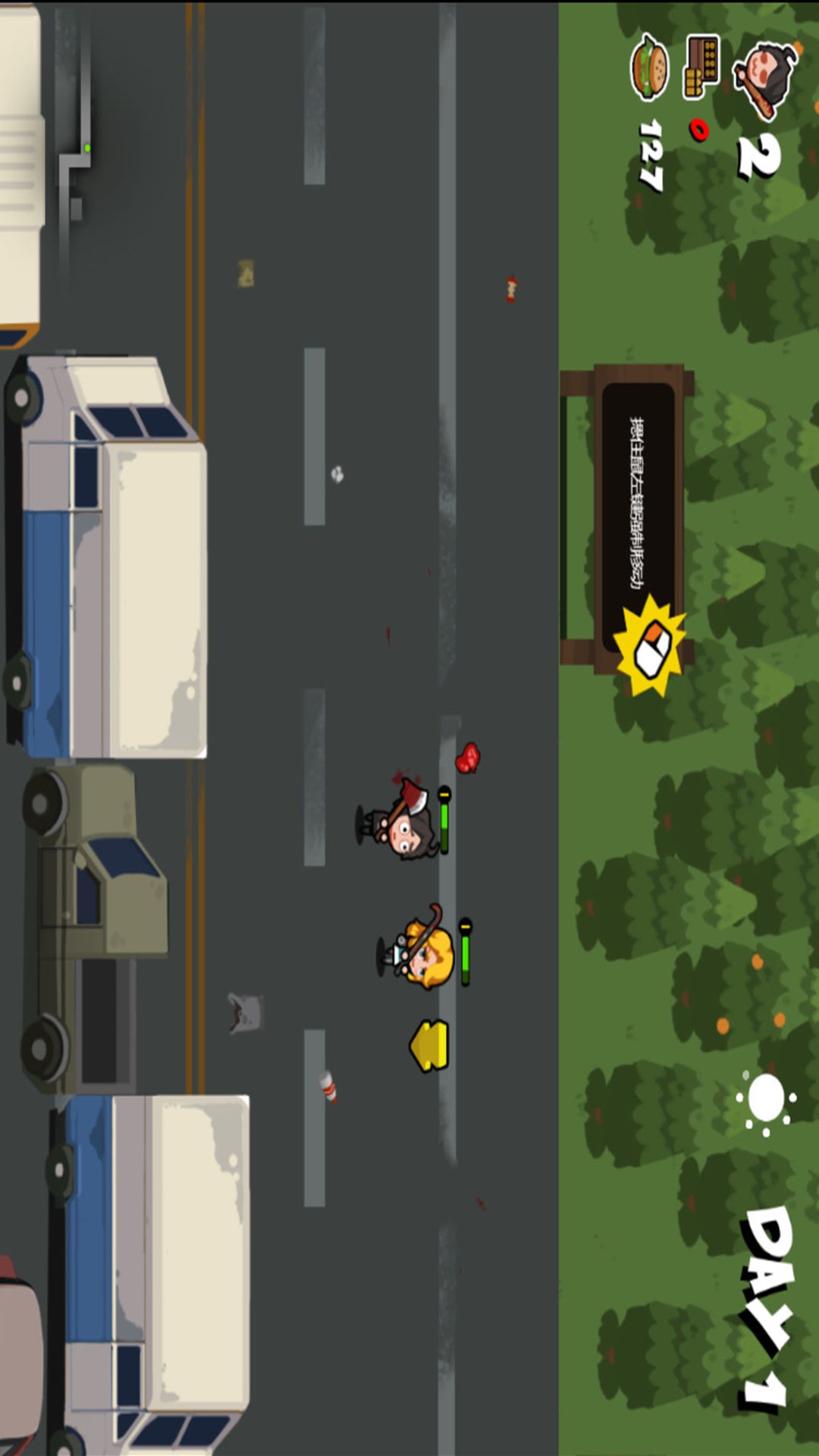This screenshot has width=819, height=1456.
Task: Pick up the red meat on the road
Action: point(468,758)
